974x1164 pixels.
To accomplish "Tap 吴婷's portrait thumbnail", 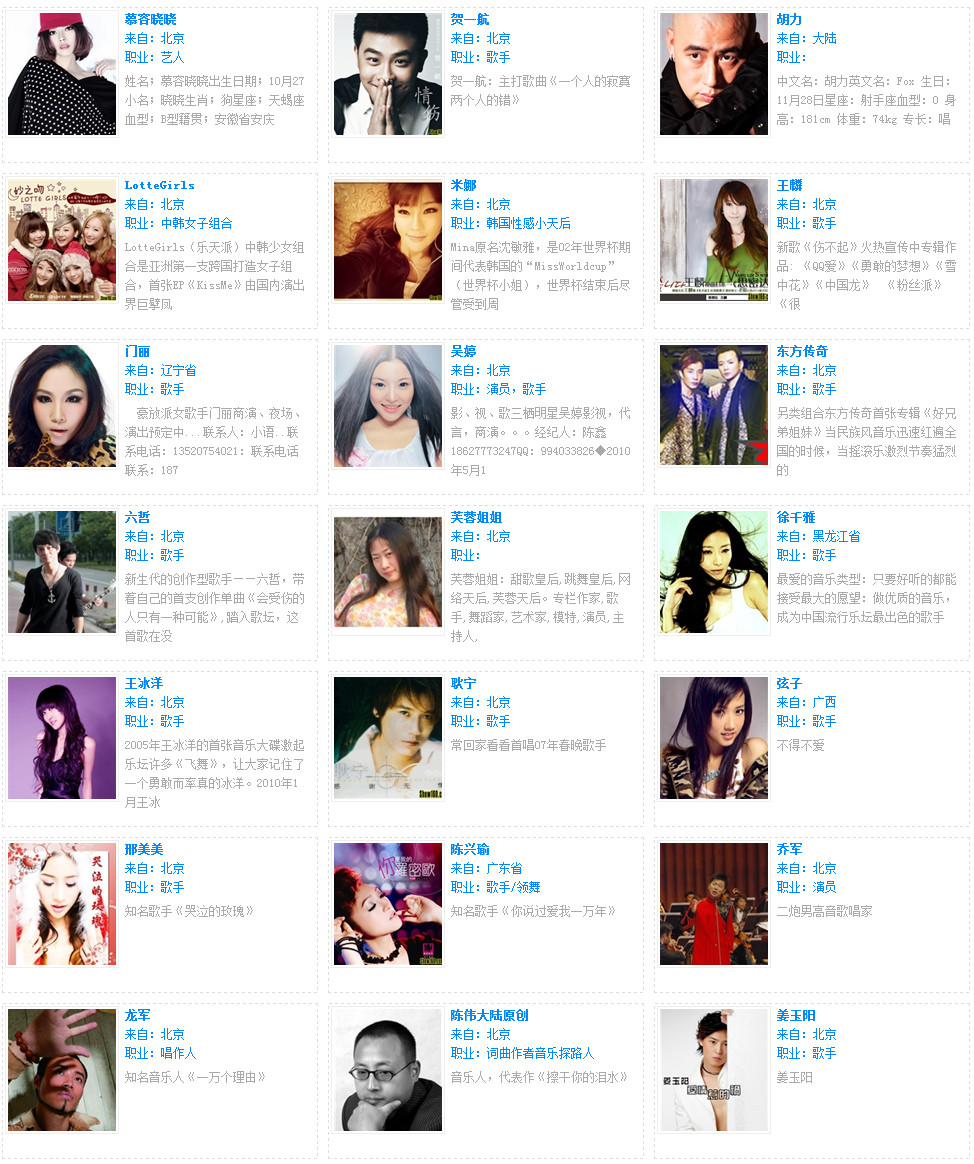I will click(x=388, y=406).
